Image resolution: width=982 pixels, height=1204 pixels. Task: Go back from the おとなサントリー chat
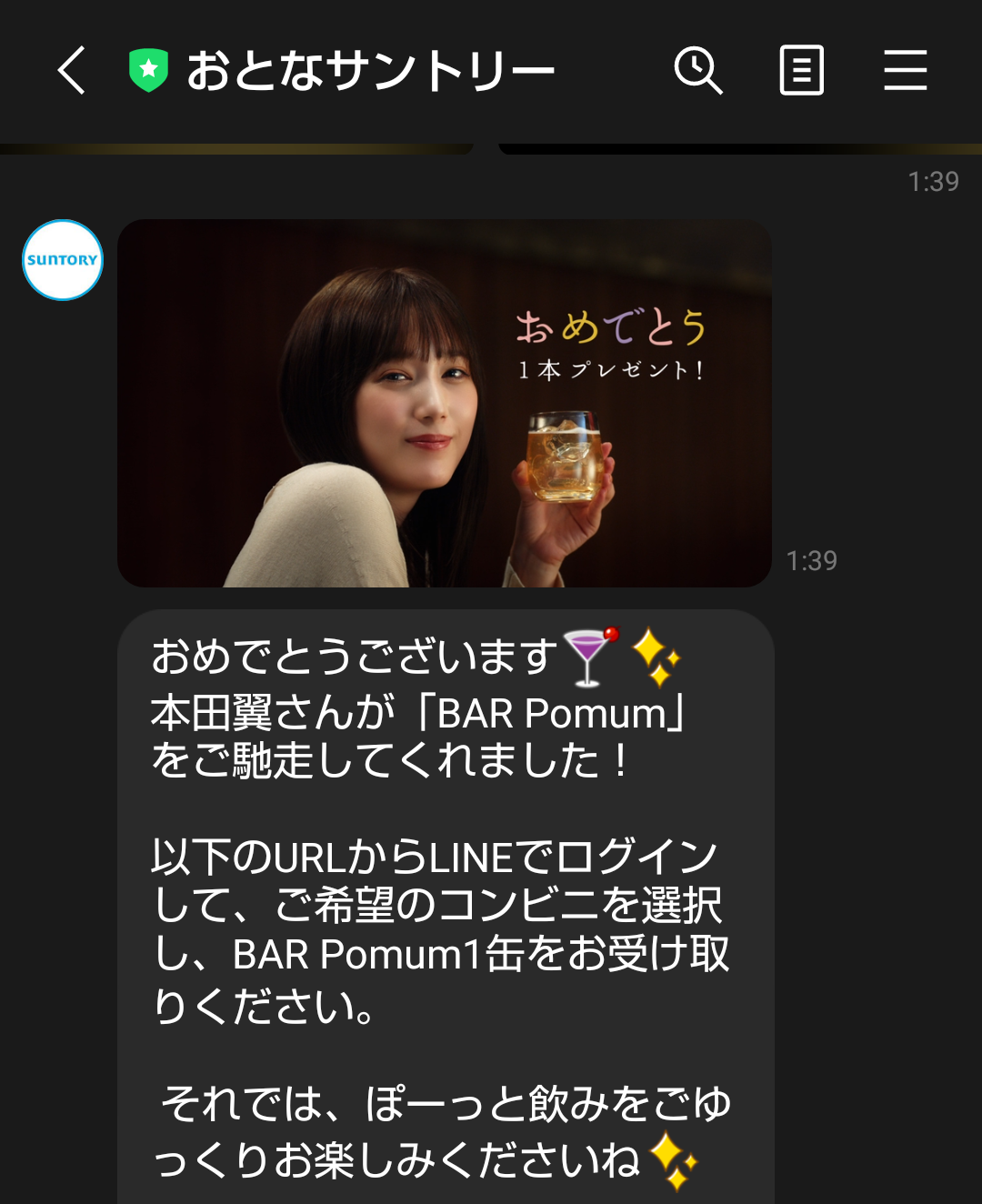tap(72, 71)
